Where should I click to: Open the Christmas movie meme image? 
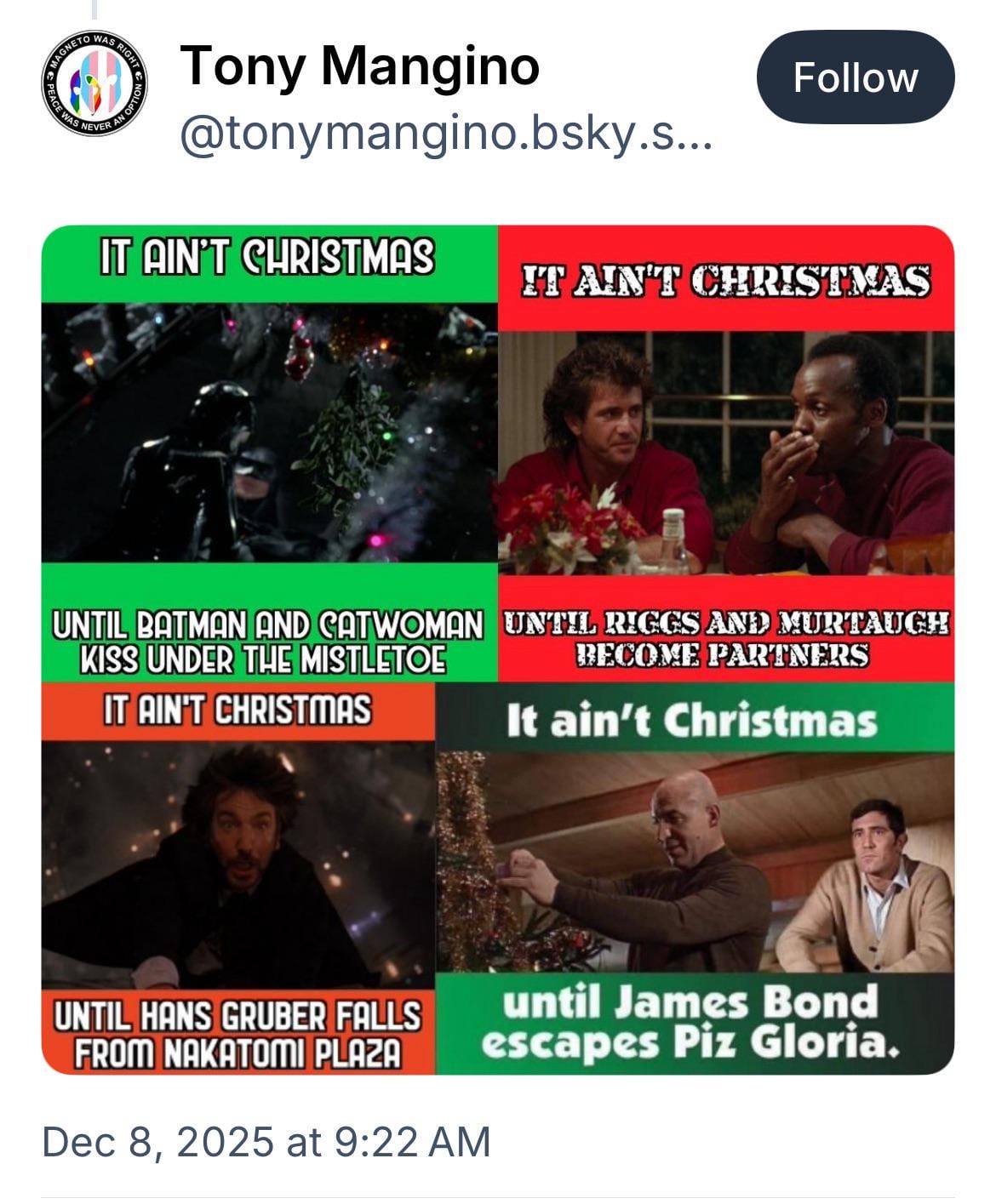(x=497, y=649)
